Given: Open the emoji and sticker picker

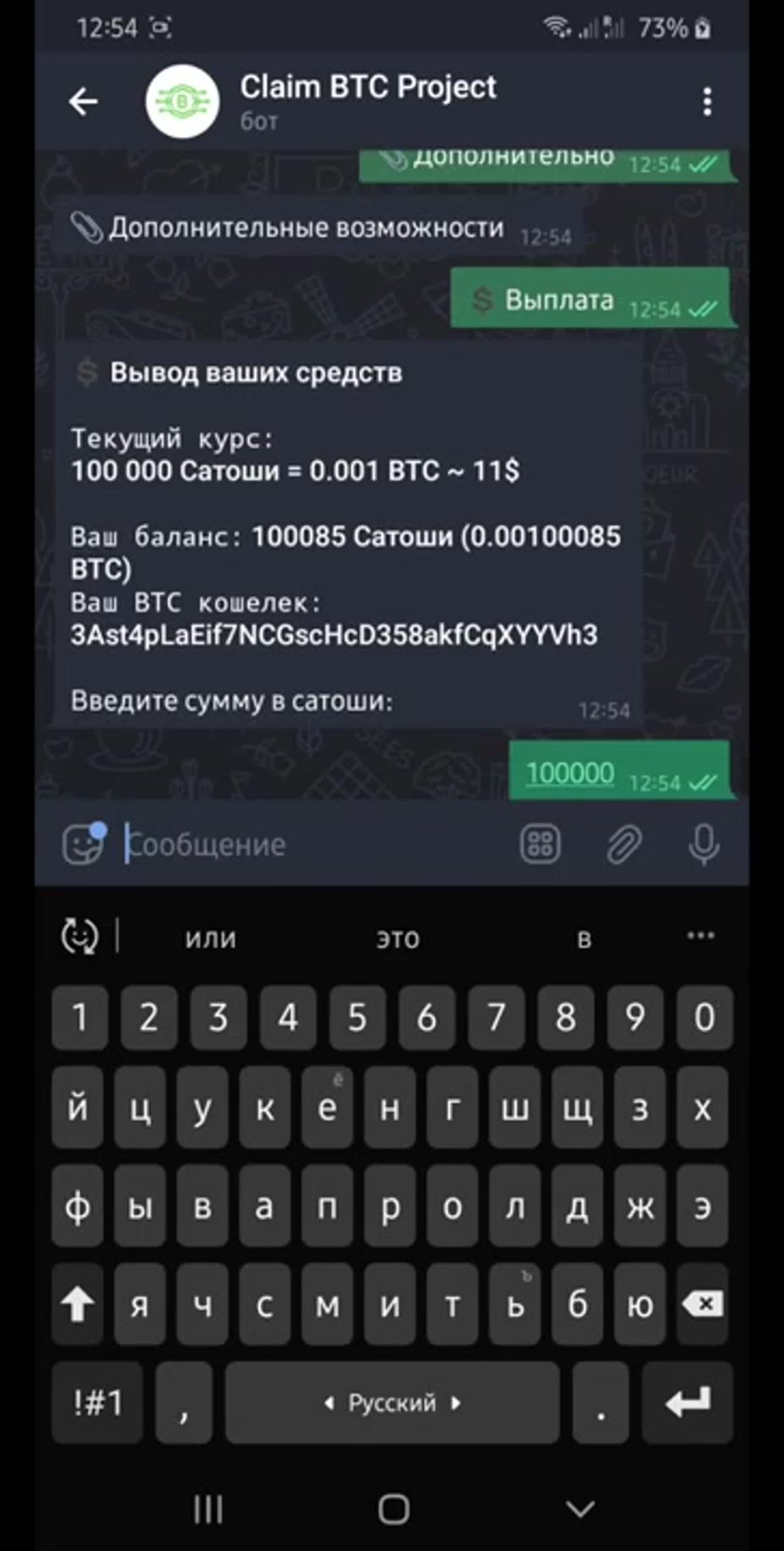Looking at the screenshot, I should tap(83, 844).
